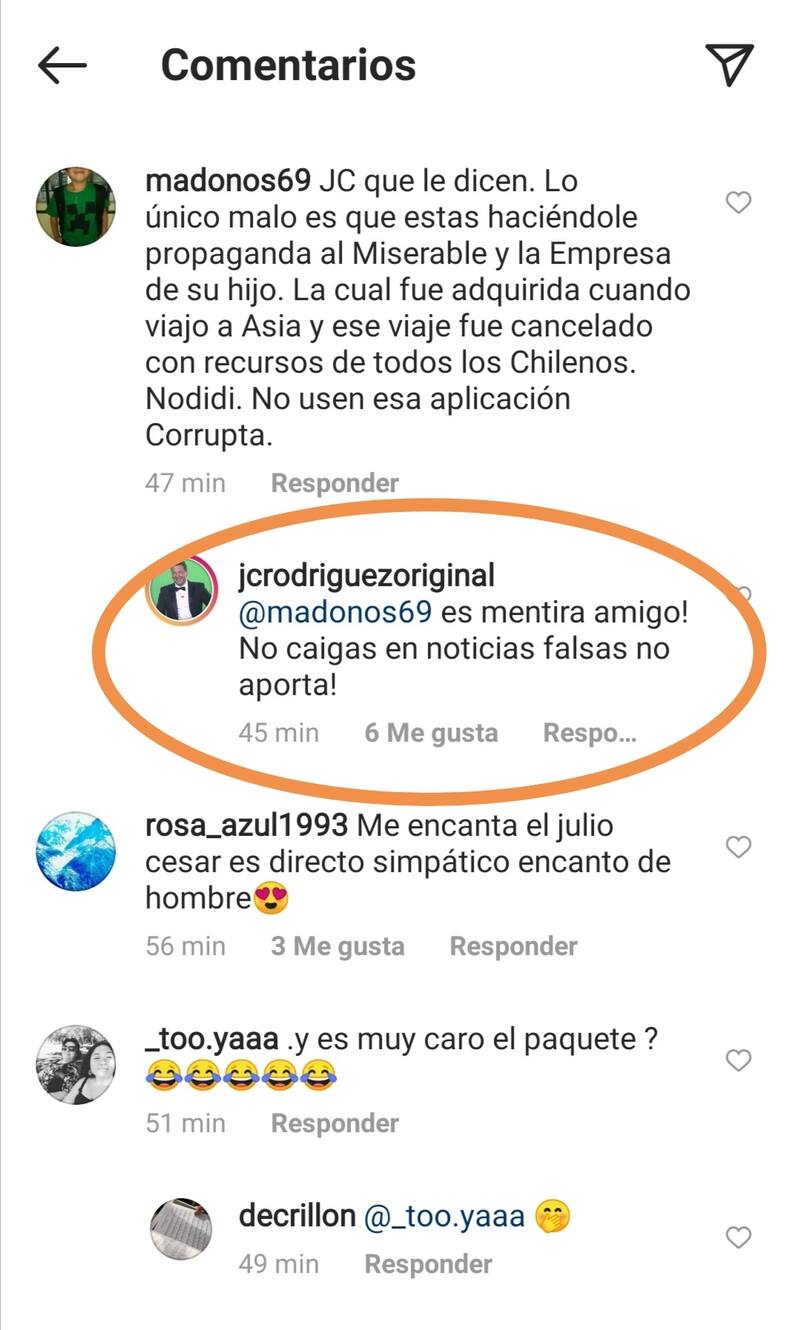Open jcrodriguezoriginal's profile avatar

click(x=183, y=589)
